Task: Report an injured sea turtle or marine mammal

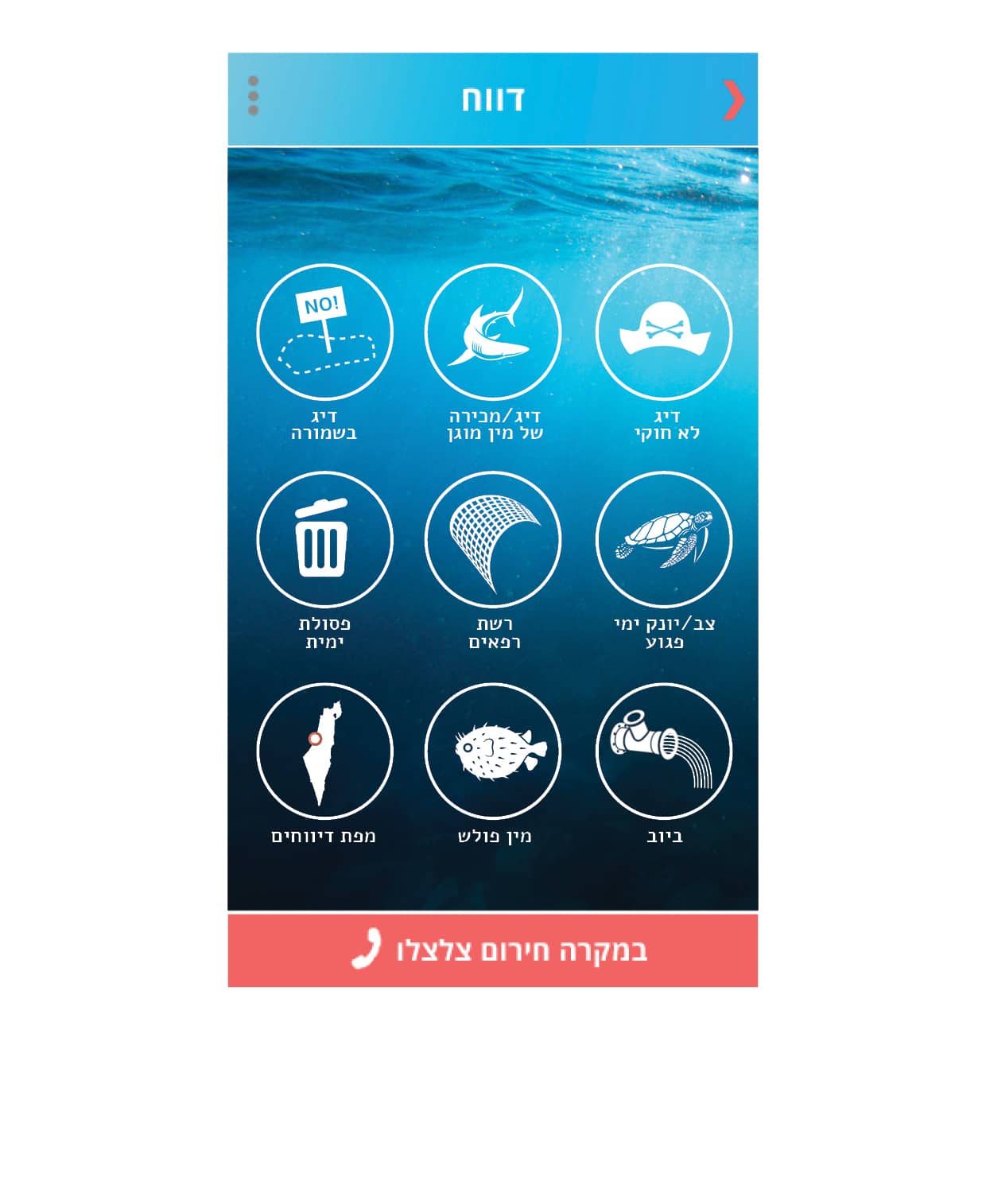Action: pyautogui.click(x=663, y=539)
